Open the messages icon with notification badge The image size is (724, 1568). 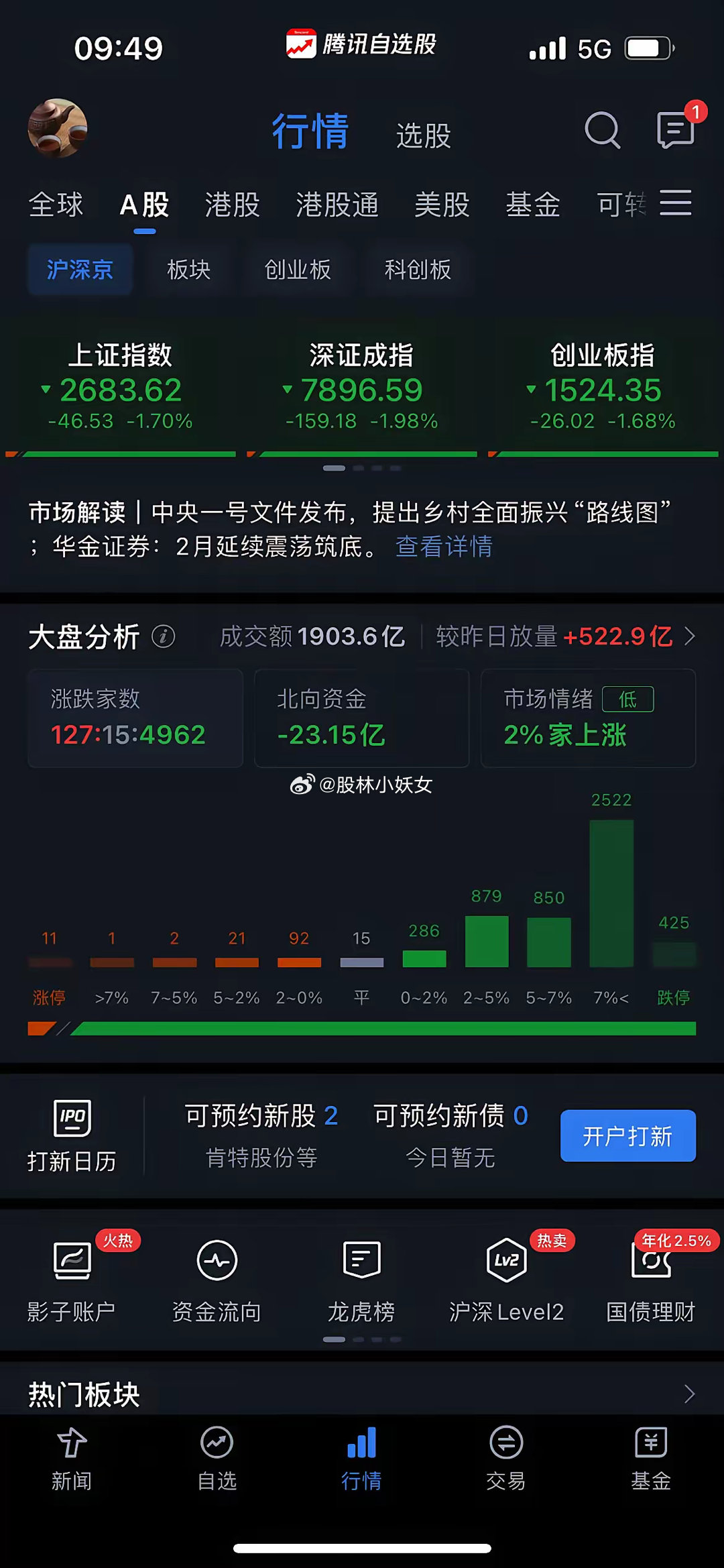[674, 129]
